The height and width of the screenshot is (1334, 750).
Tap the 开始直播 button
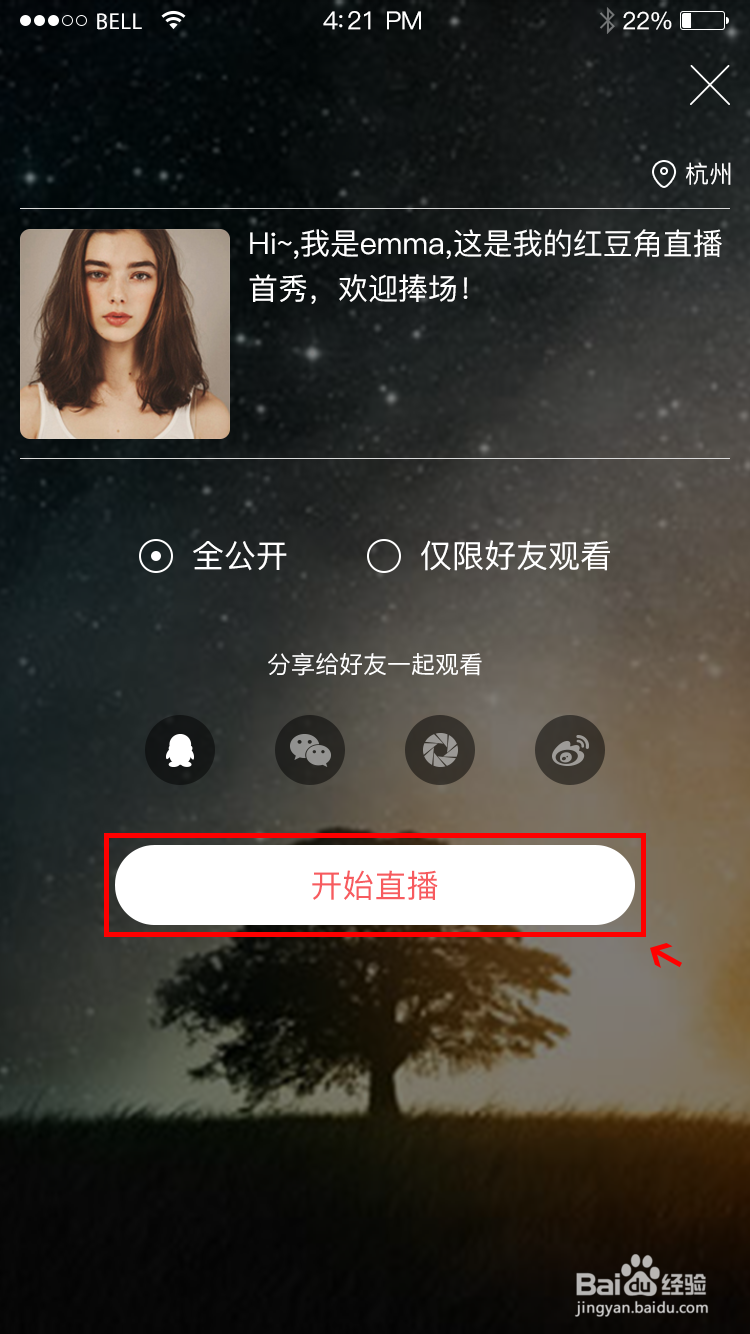[375, 884]
